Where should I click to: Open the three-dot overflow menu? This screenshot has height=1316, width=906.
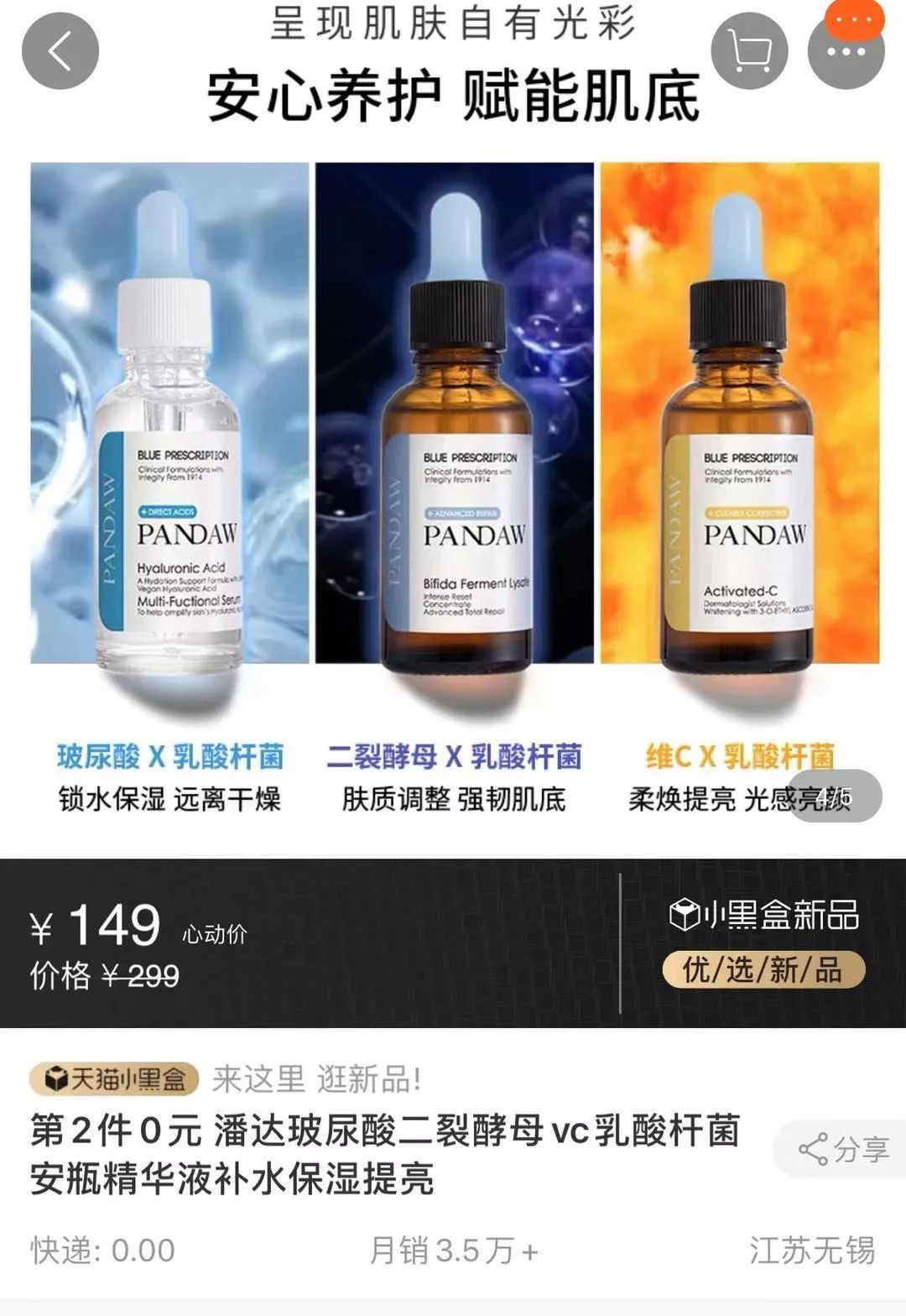846,52
